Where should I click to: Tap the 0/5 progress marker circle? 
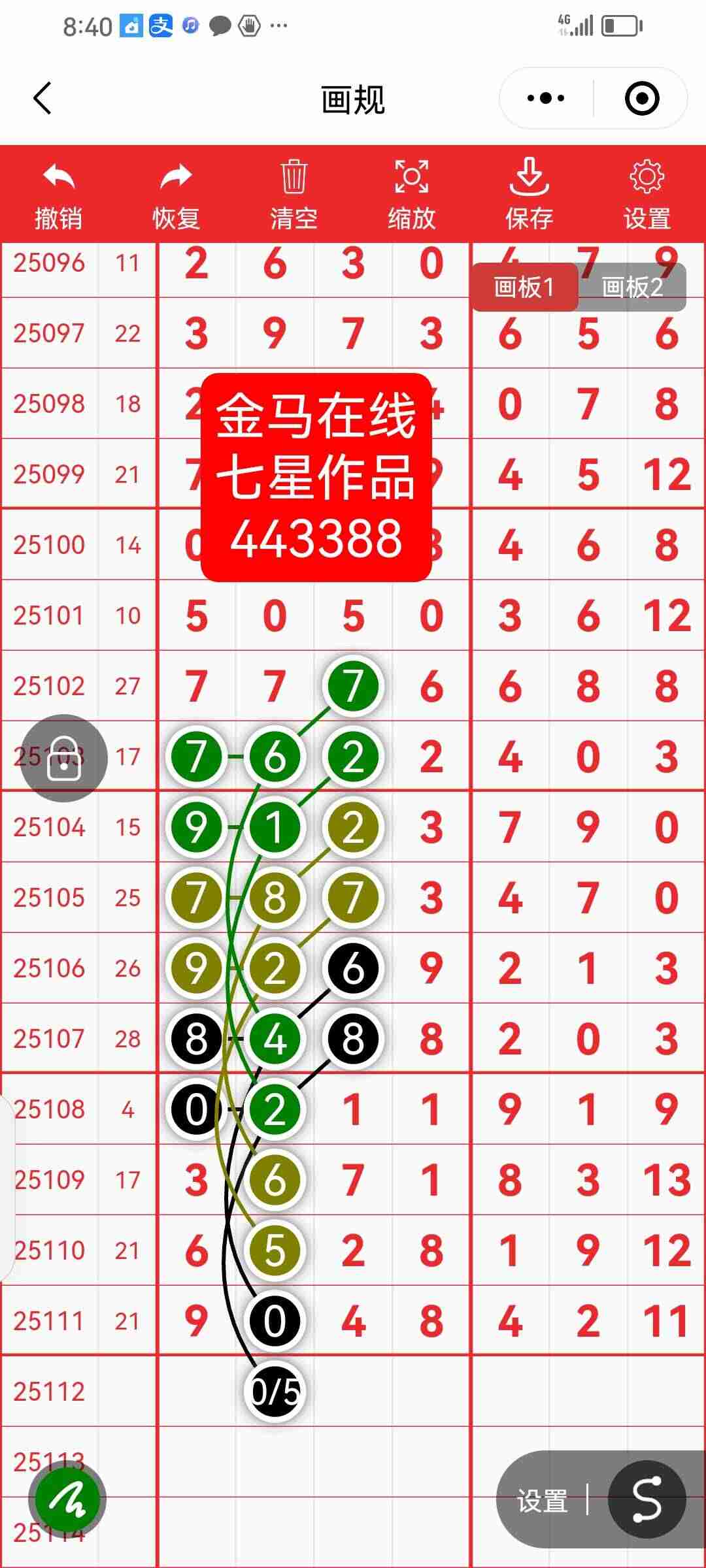[x=275, y=1391]
